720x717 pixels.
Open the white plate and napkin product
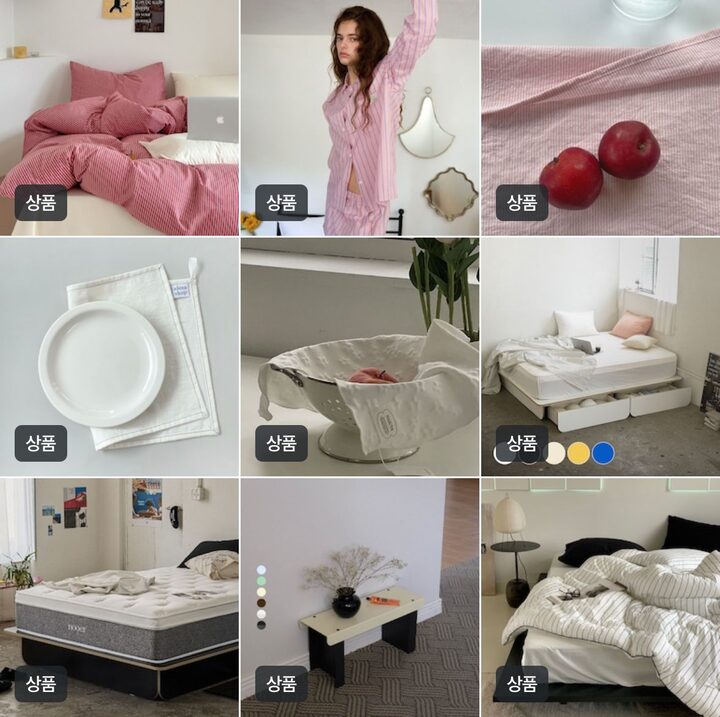pyautogui.click(x=119, y=357)
